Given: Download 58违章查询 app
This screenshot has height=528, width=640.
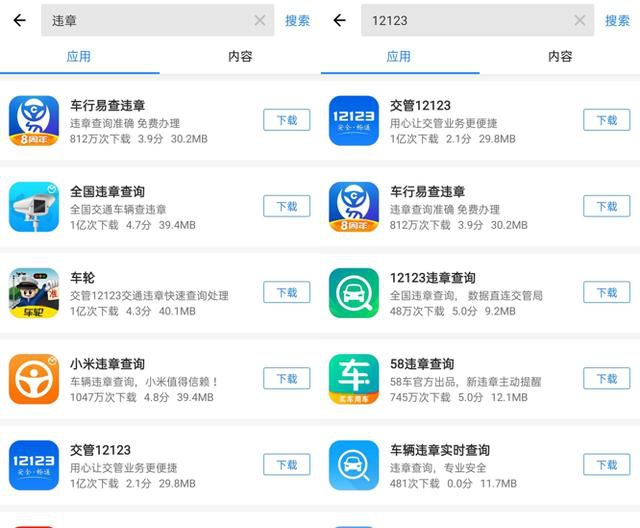Looking at the screenshot, I should click(607, 378).
